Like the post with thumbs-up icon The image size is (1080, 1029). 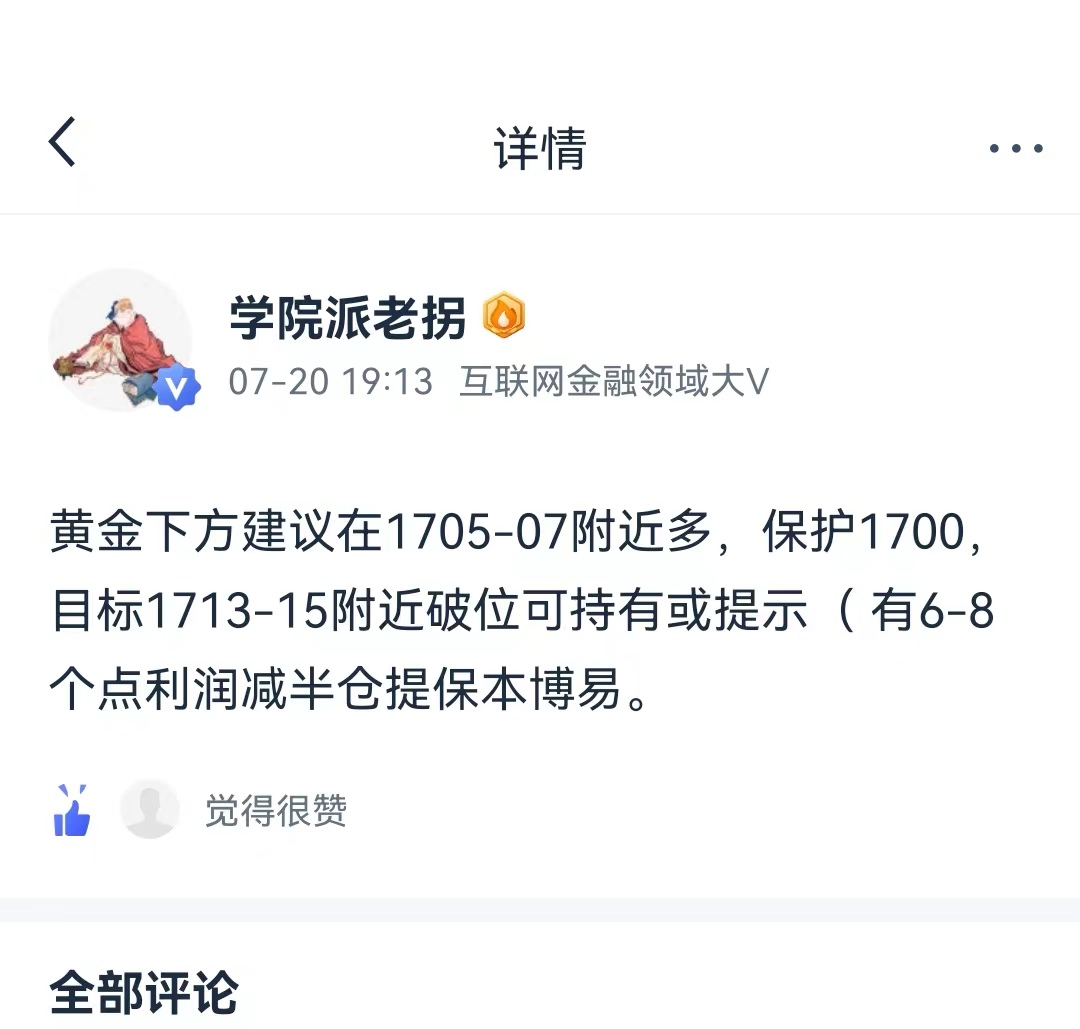pos(71,811)
